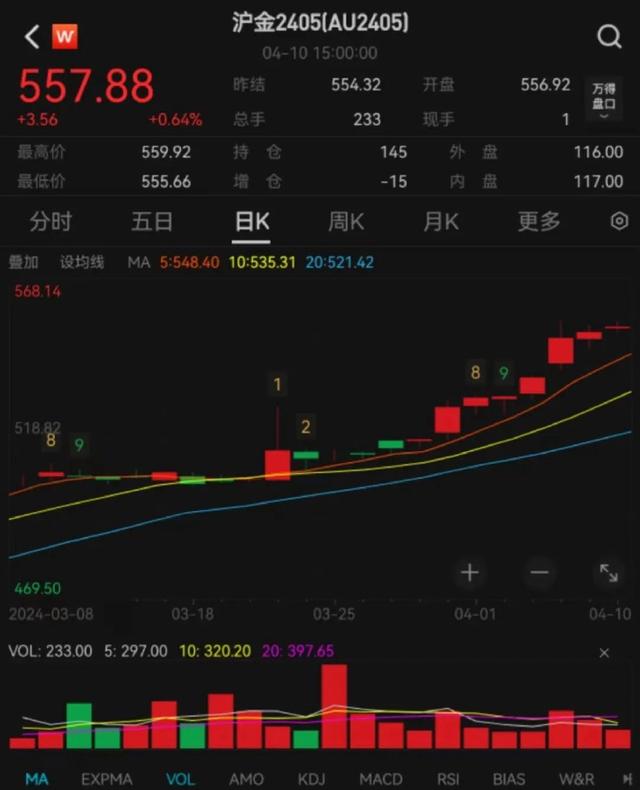Close the VOL indicator panel
The image size is (640, 790).
pyautogui.click(x=604, y=652)
